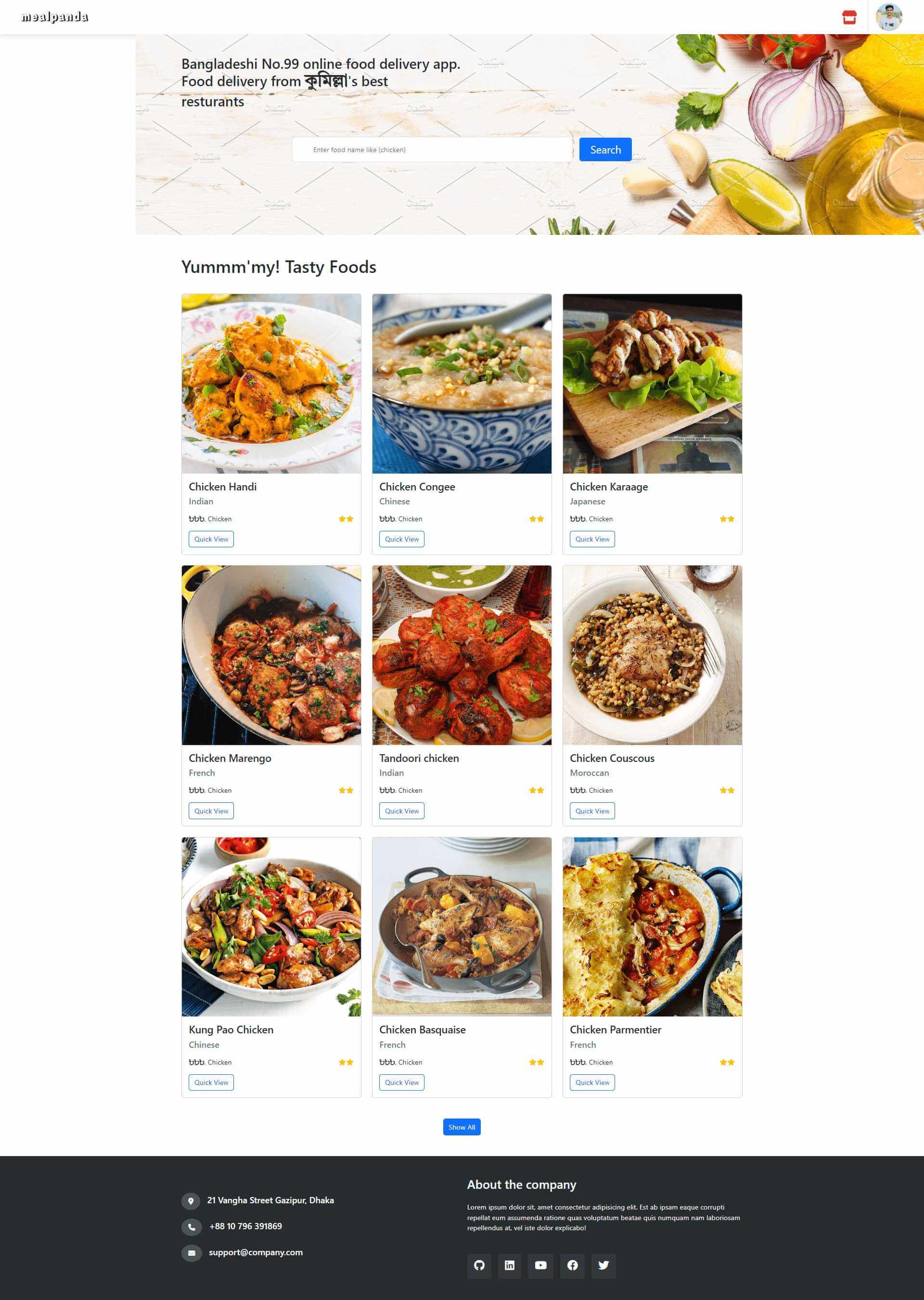Screen dimensions: 924x1300
Task: Go to mealpanda home logo
Action: point(54,17)
